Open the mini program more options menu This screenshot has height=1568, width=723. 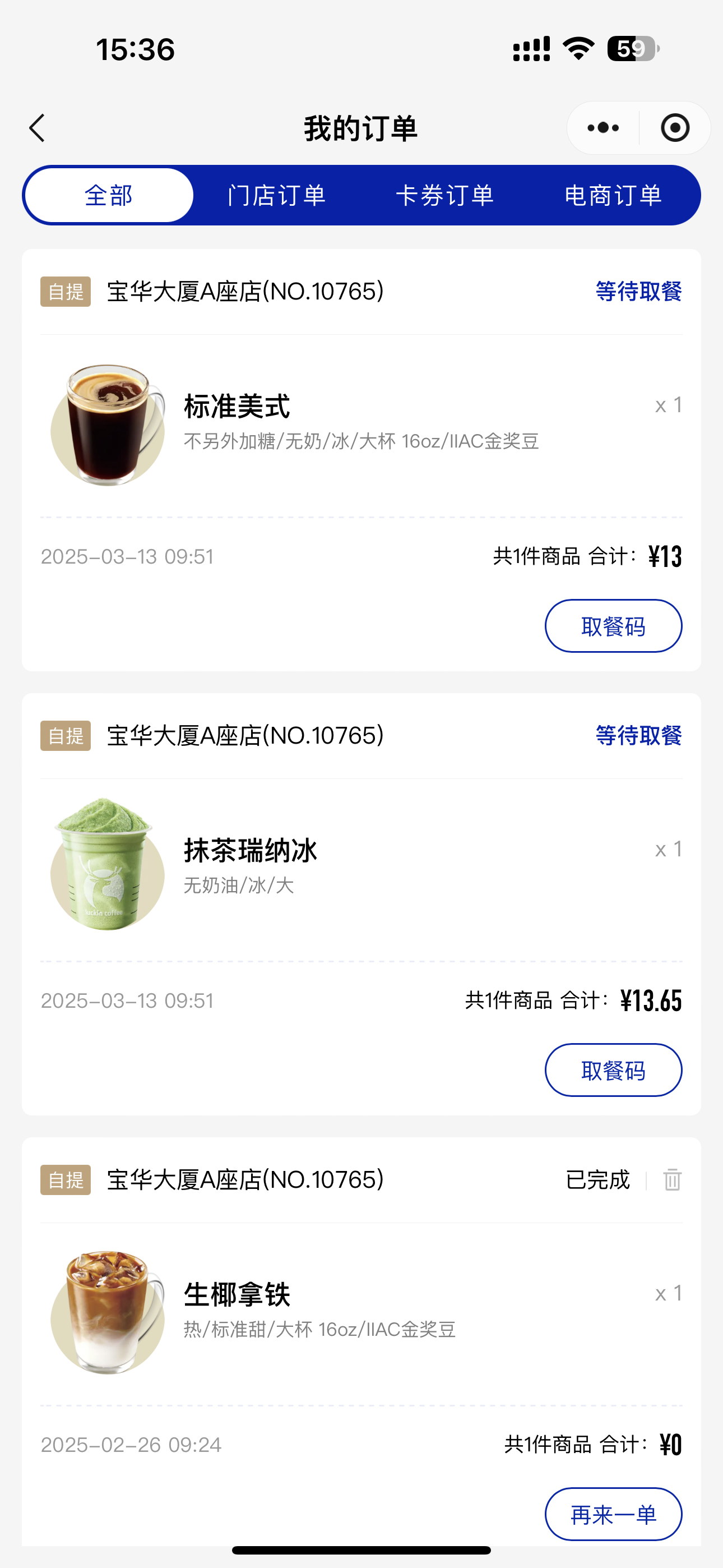pos(603,128)
